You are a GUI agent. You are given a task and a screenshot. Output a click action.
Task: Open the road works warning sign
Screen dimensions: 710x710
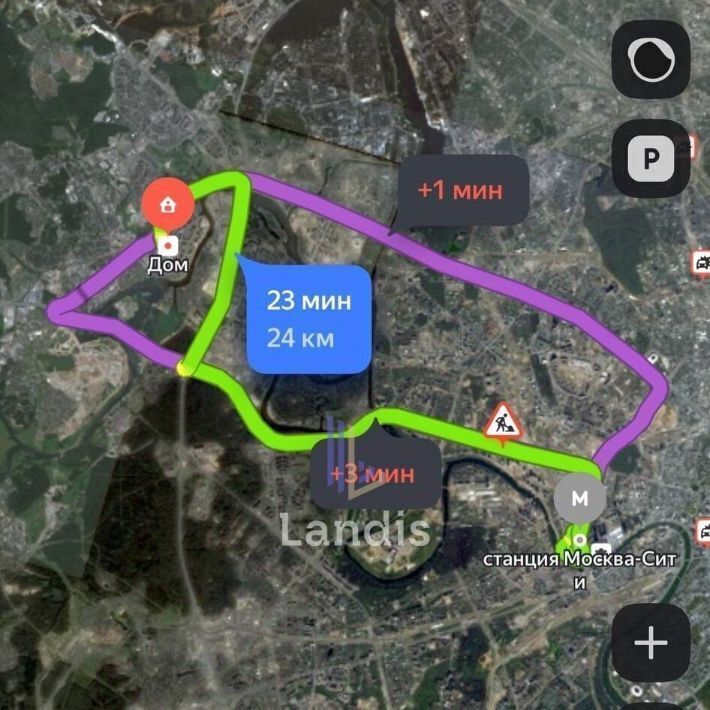tap(500, 424)
